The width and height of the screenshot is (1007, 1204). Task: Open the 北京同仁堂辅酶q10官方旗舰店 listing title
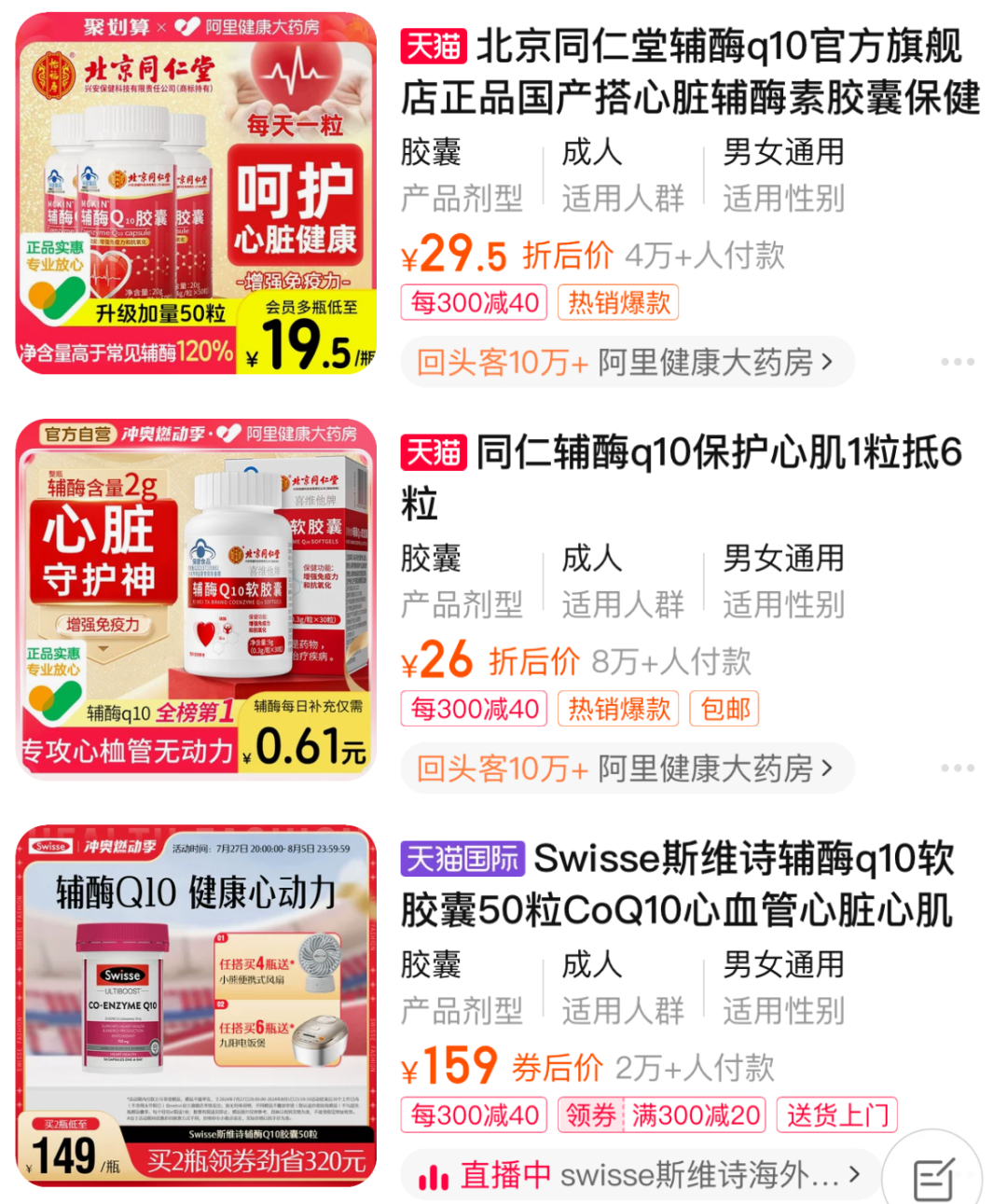tap(690, 72)
